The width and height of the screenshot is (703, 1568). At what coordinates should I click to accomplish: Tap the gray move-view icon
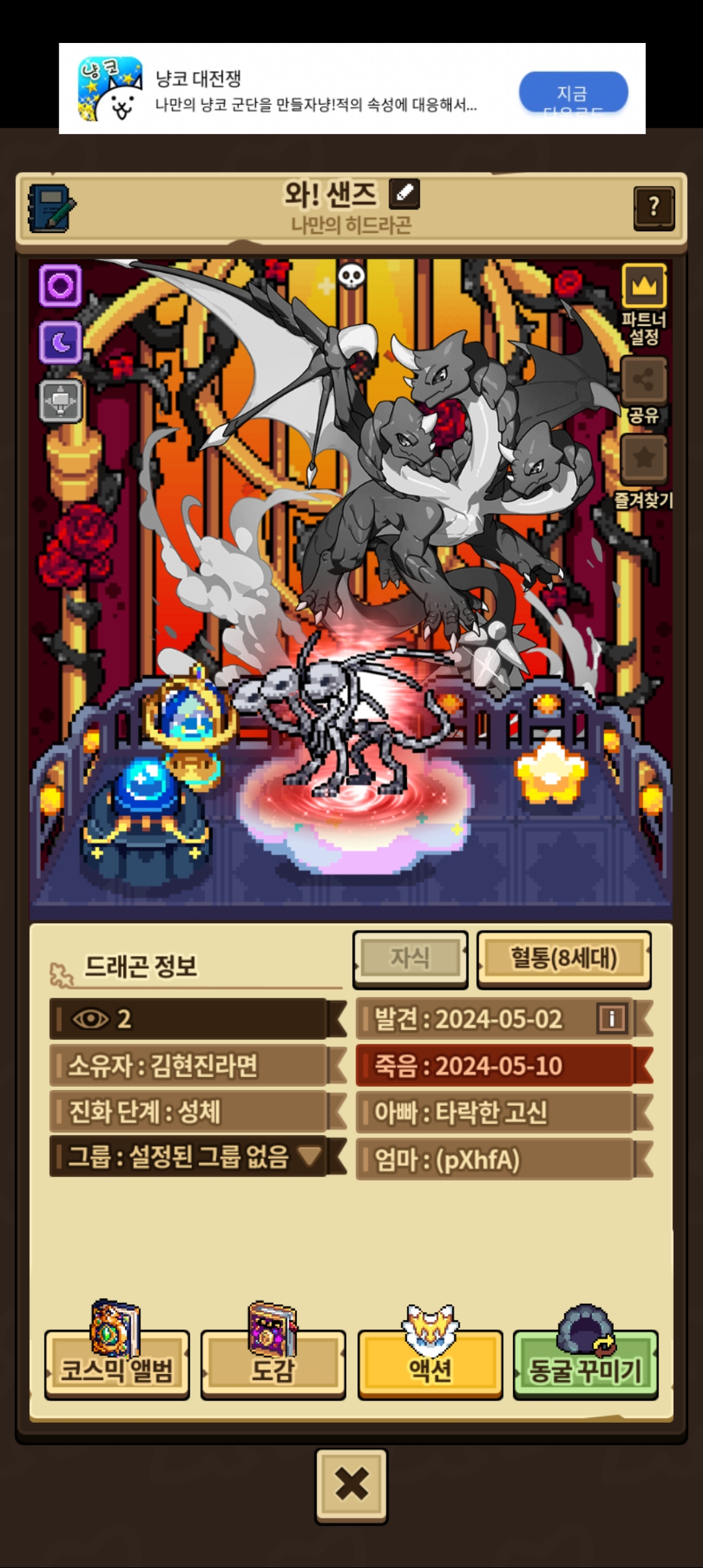point(61,400)
